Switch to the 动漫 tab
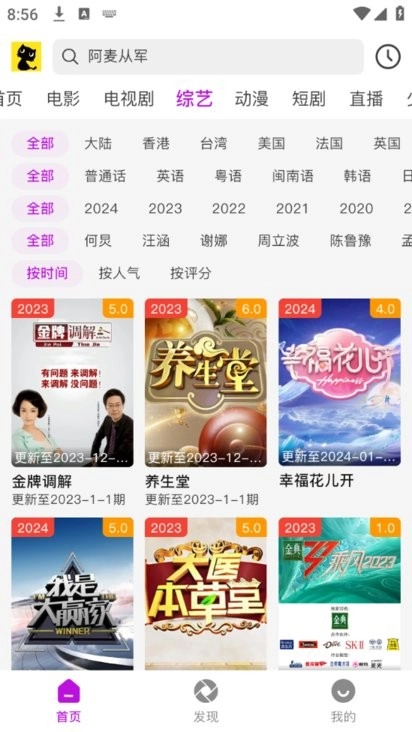 tap(251, 99)
